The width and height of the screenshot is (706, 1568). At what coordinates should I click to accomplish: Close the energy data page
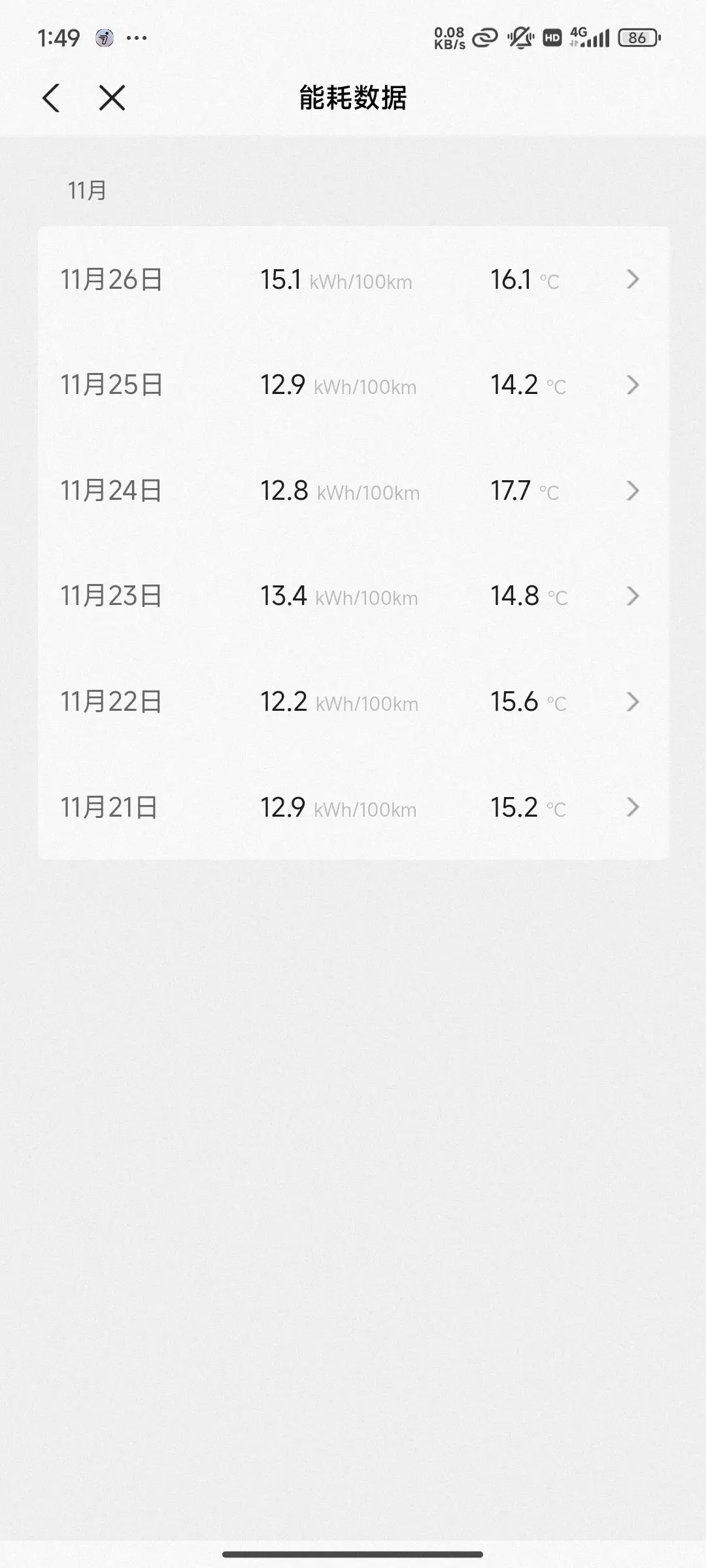click(112, 98)
